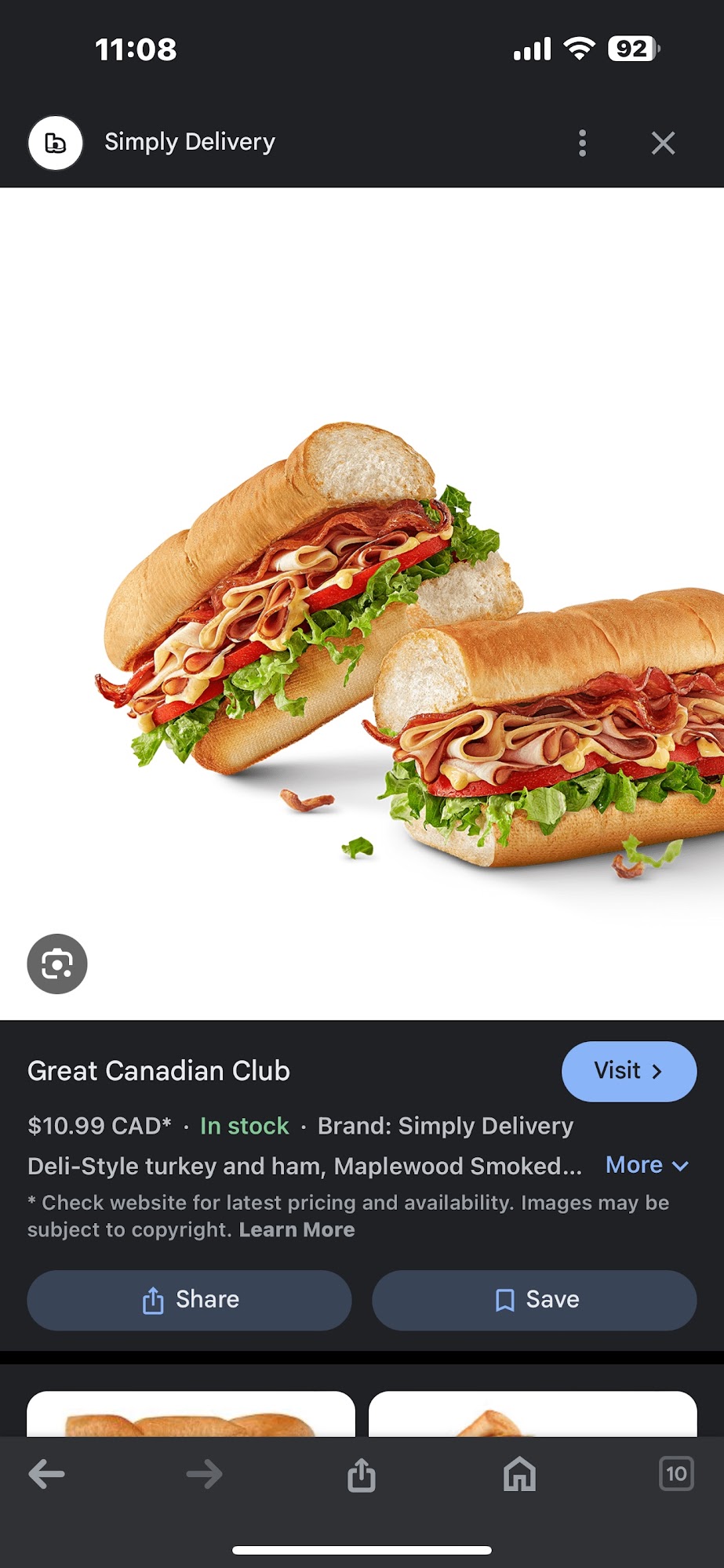Expand the product description with More
Screen dimensions: 724x1568
634,1165
